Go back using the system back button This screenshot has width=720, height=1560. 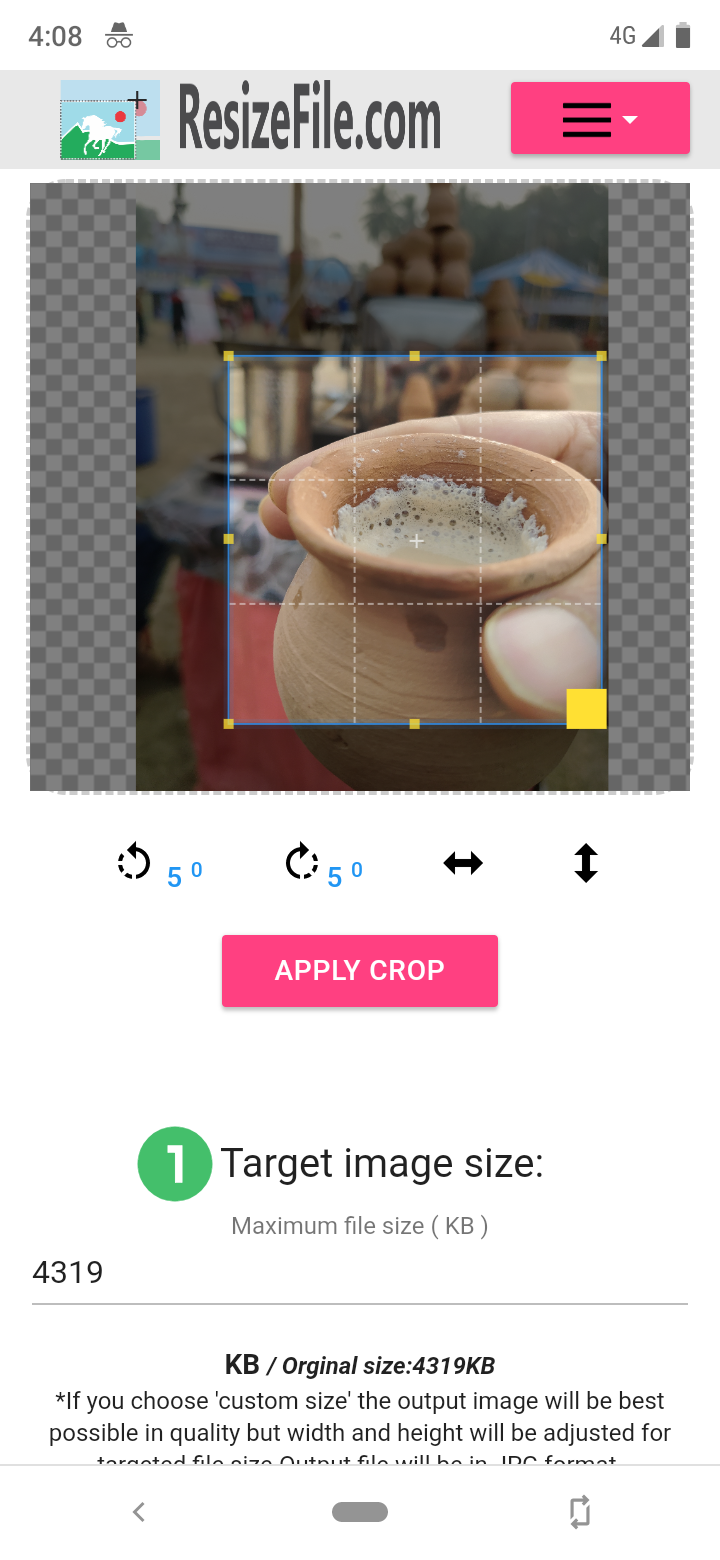(x=139, y=1512)
